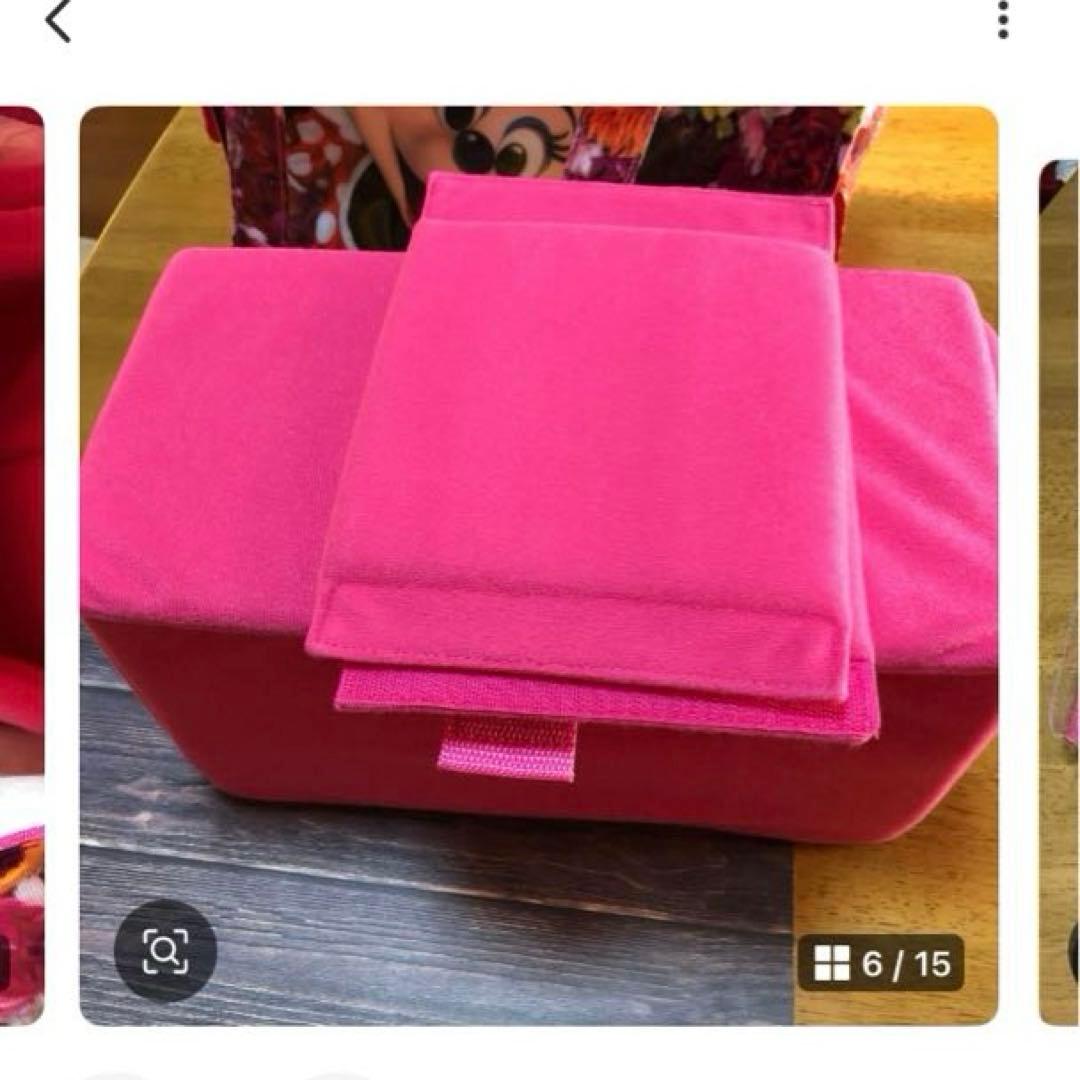The height and width of the screenshot is (1080, 1080).
Task: Open the three-dot overflow menu
Action: 1004,19
